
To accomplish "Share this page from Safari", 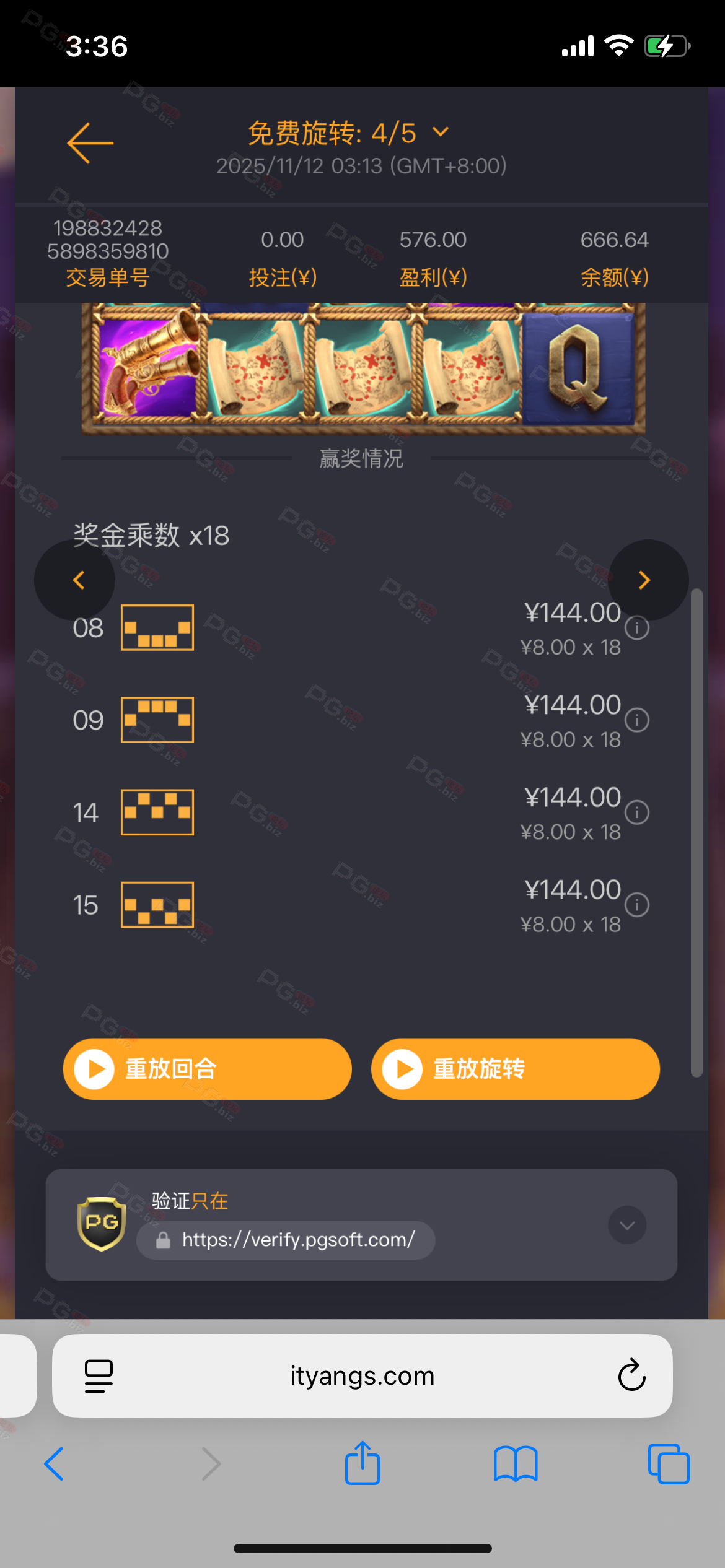I will point(362,1463).
